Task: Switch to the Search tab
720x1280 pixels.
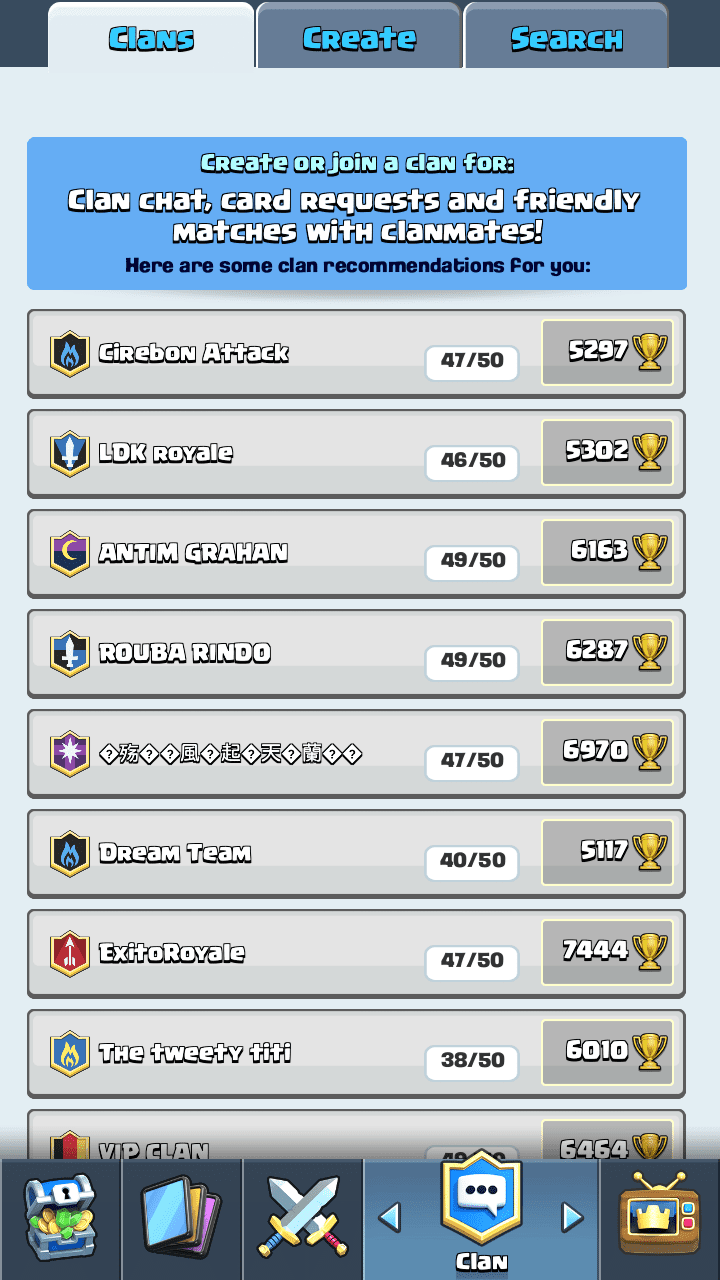Action: tap(566, 38)
